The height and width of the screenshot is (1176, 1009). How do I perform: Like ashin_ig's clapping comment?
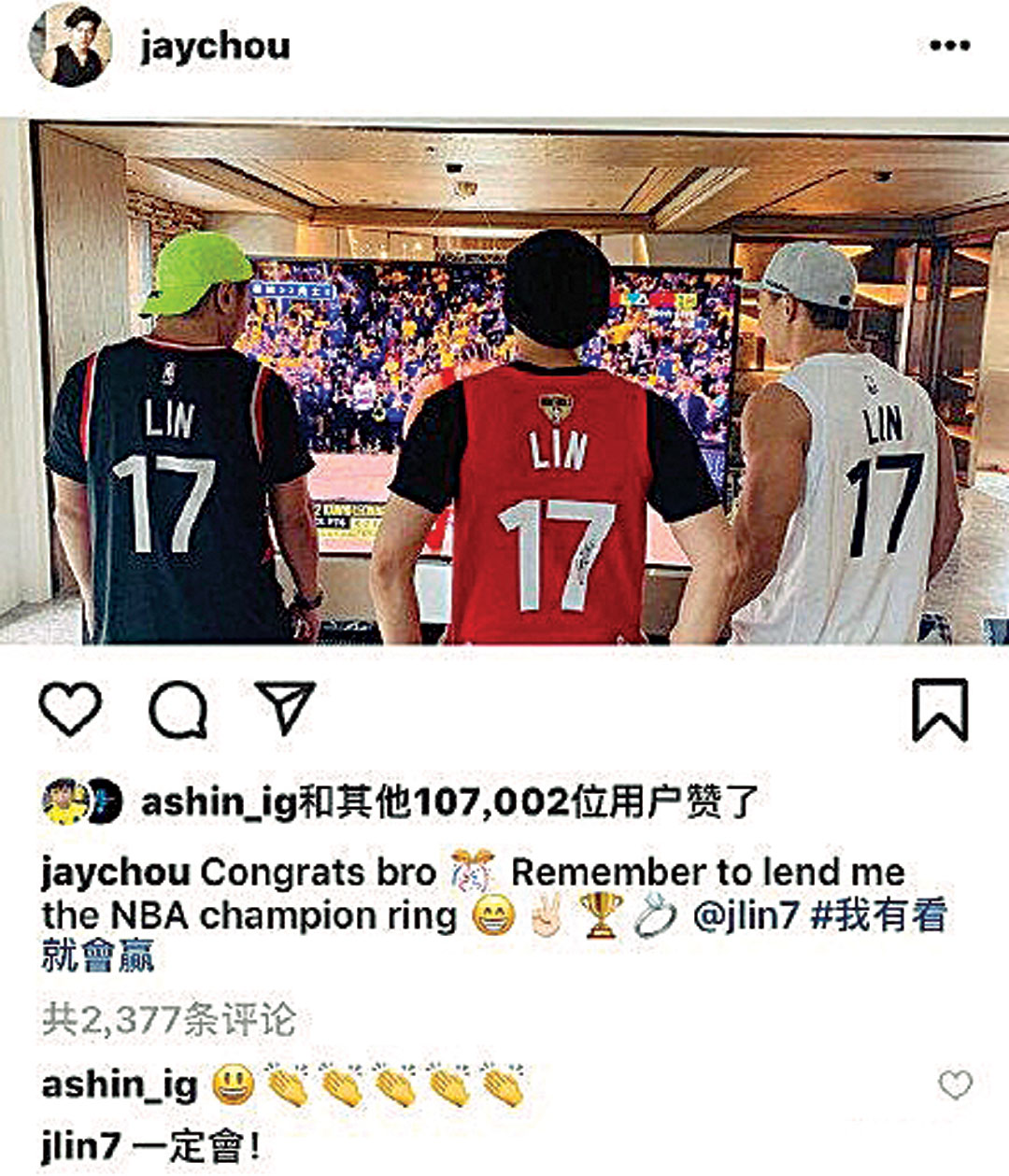(x=955, y=1084)
